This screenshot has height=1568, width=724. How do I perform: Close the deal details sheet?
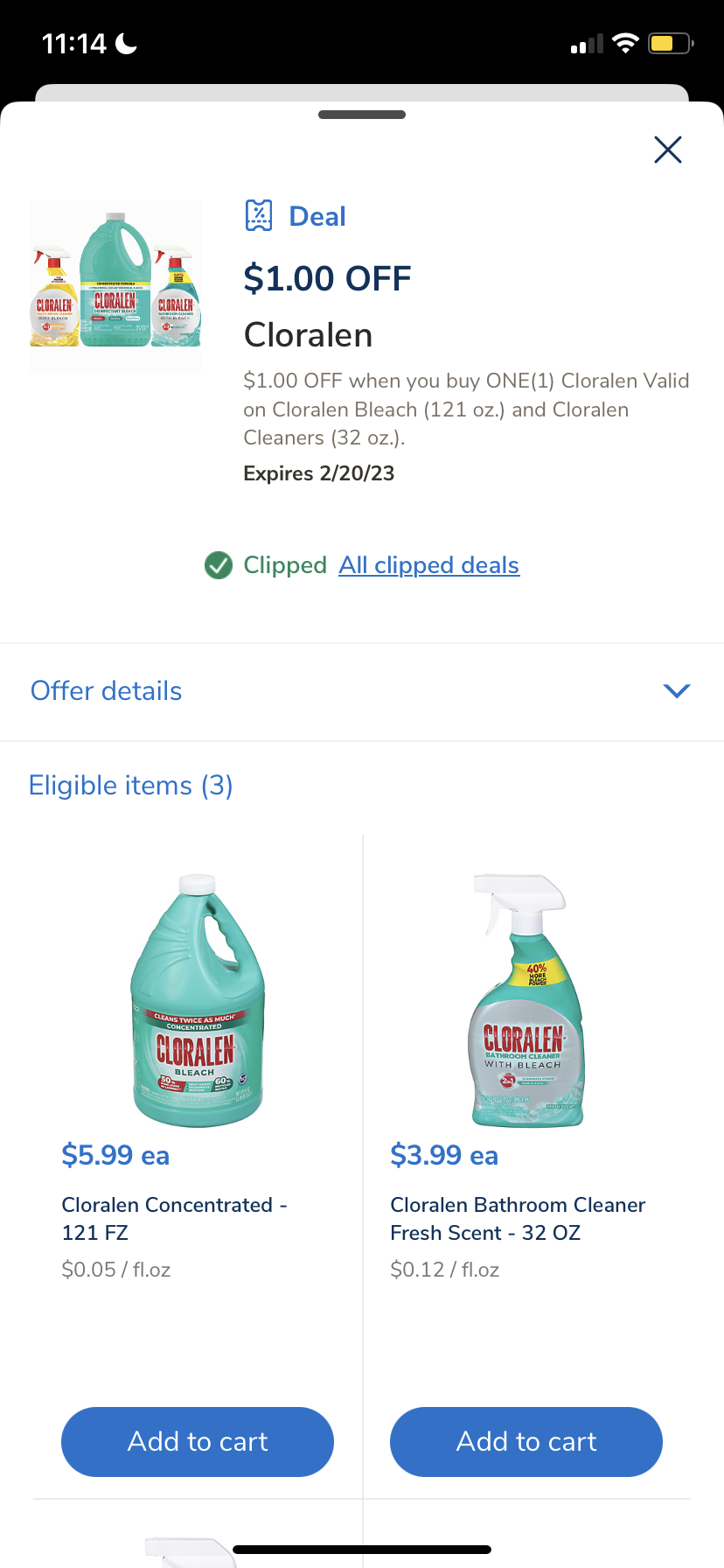667,150
